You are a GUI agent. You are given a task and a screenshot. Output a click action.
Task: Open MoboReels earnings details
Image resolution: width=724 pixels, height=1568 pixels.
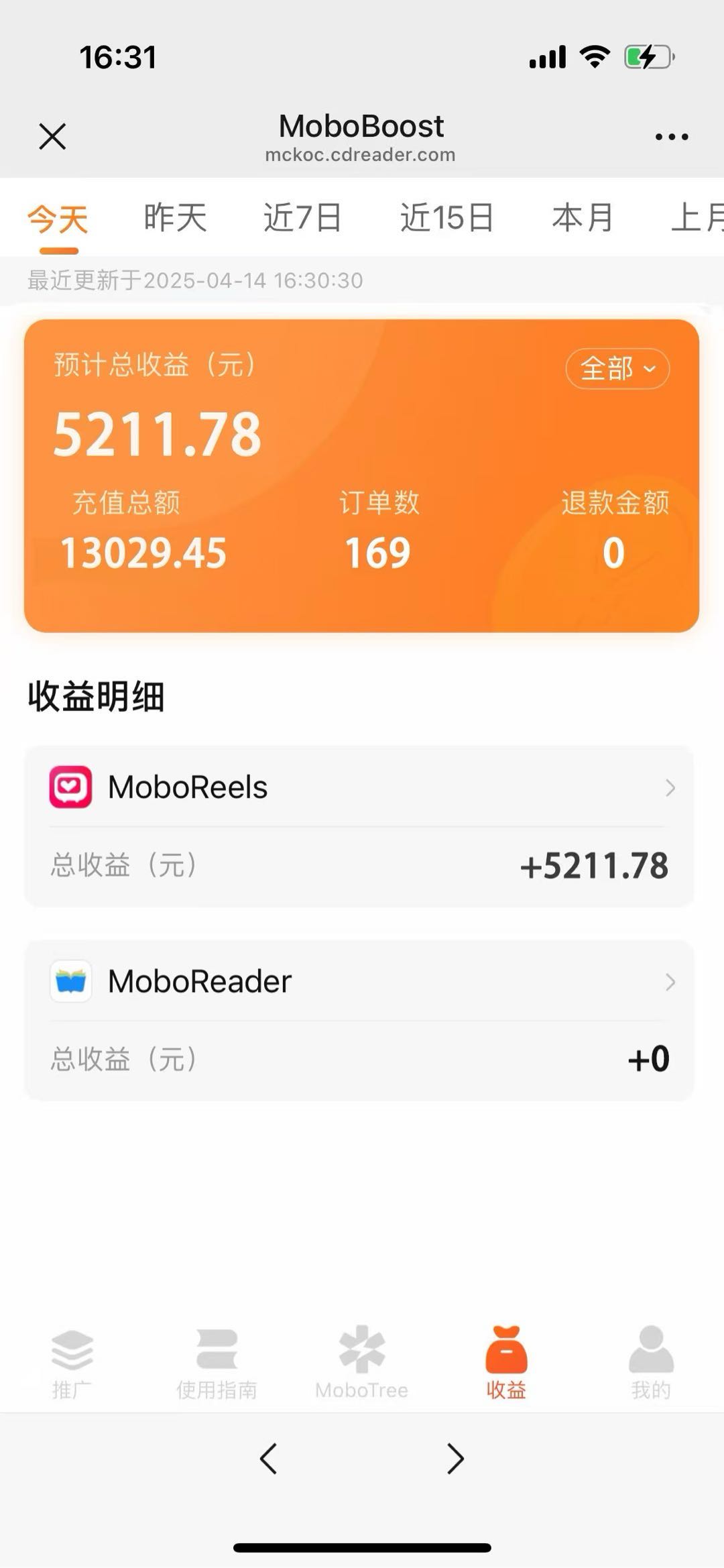359,787
